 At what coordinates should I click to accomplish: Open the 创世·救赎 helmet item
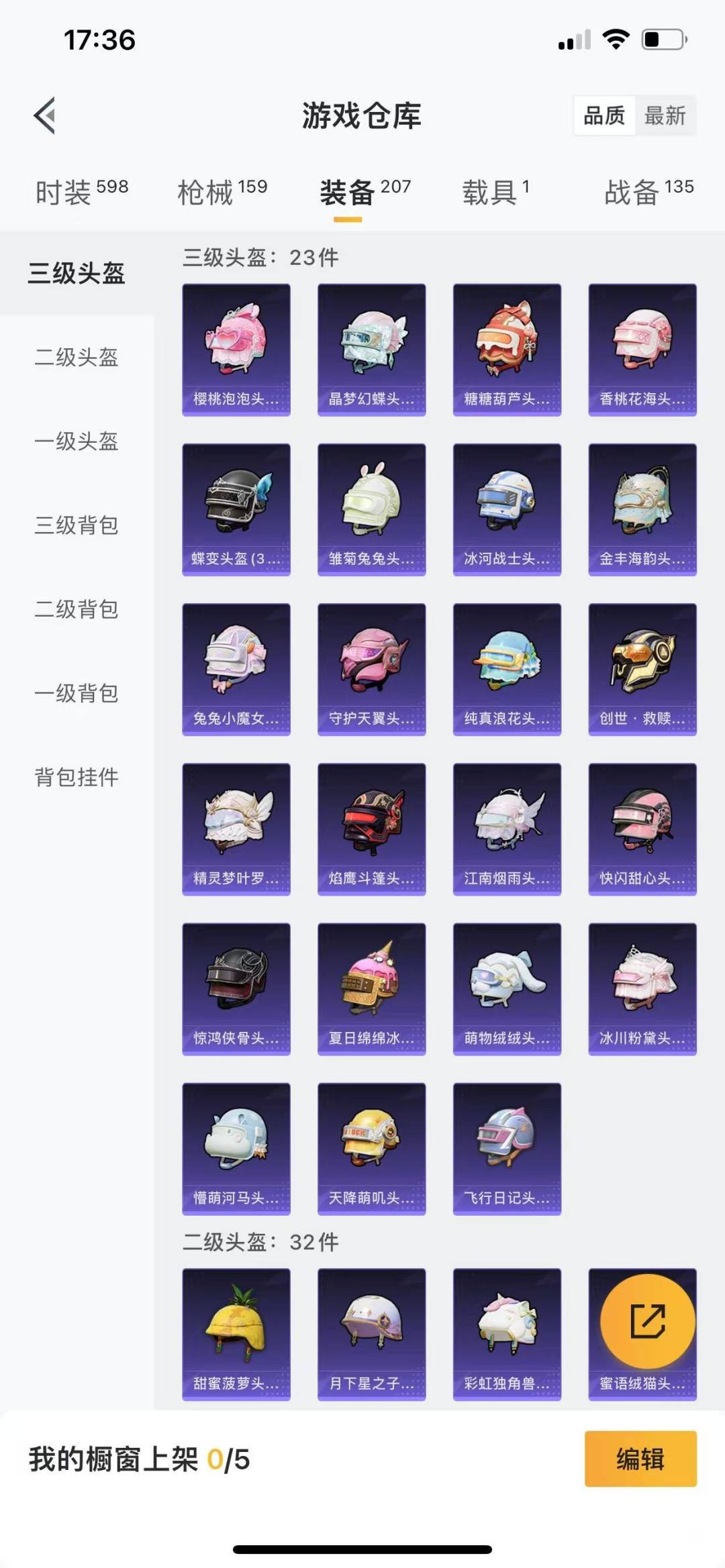(642, 668)
